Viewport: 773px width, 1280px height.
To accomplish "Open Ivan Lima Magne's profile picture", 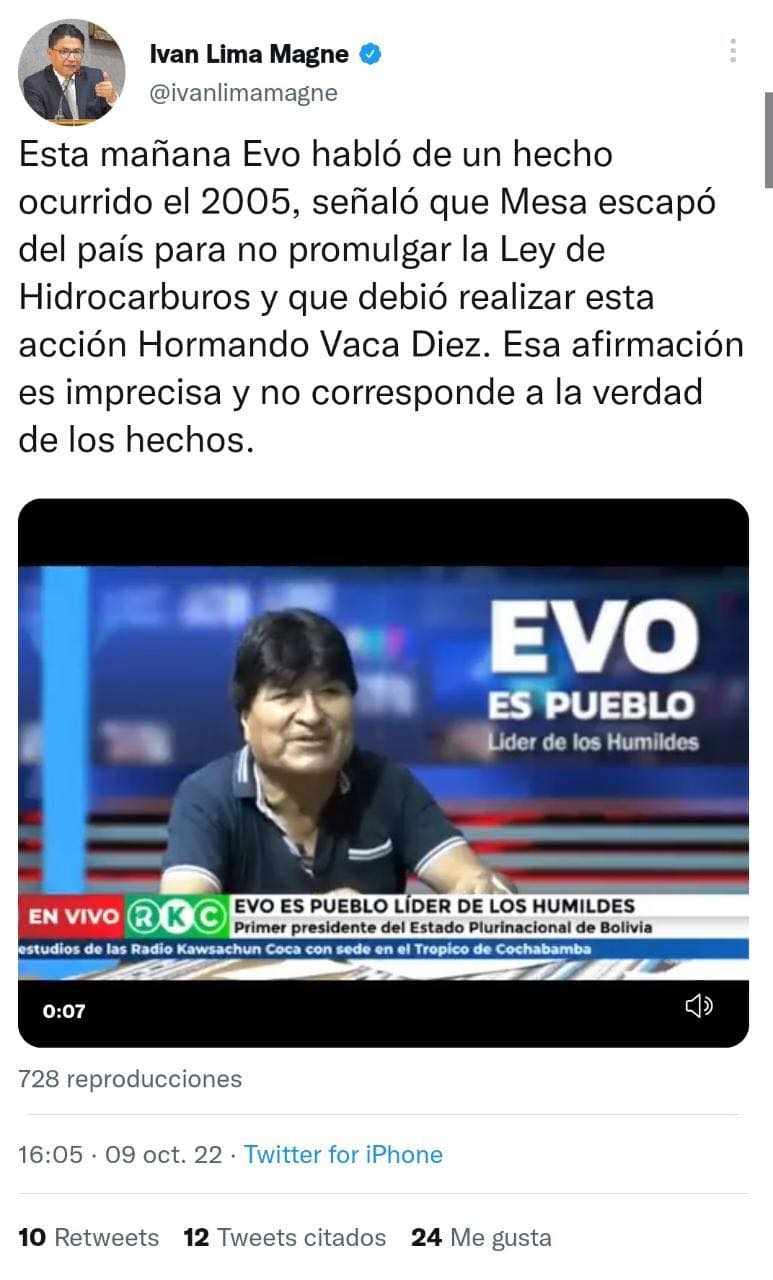I will 71,71.
